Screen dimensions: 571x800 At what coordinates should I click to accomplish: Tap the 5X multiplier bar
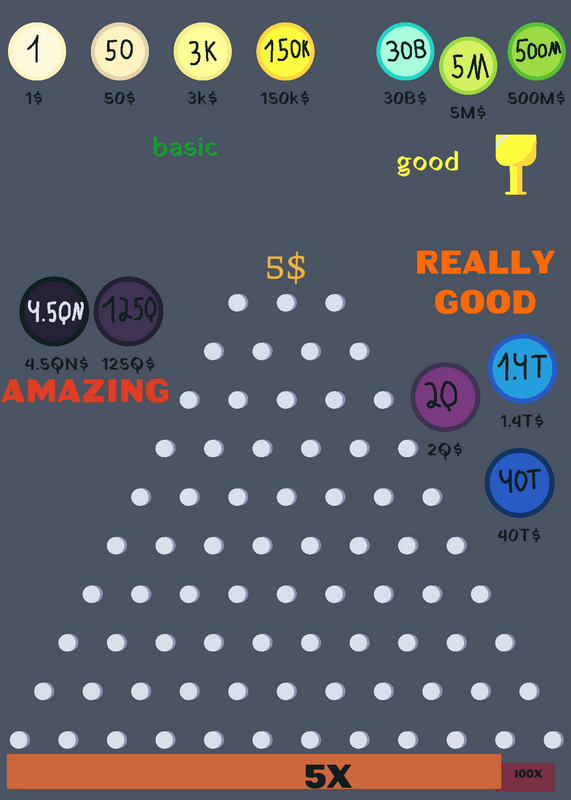pos(254,772)
